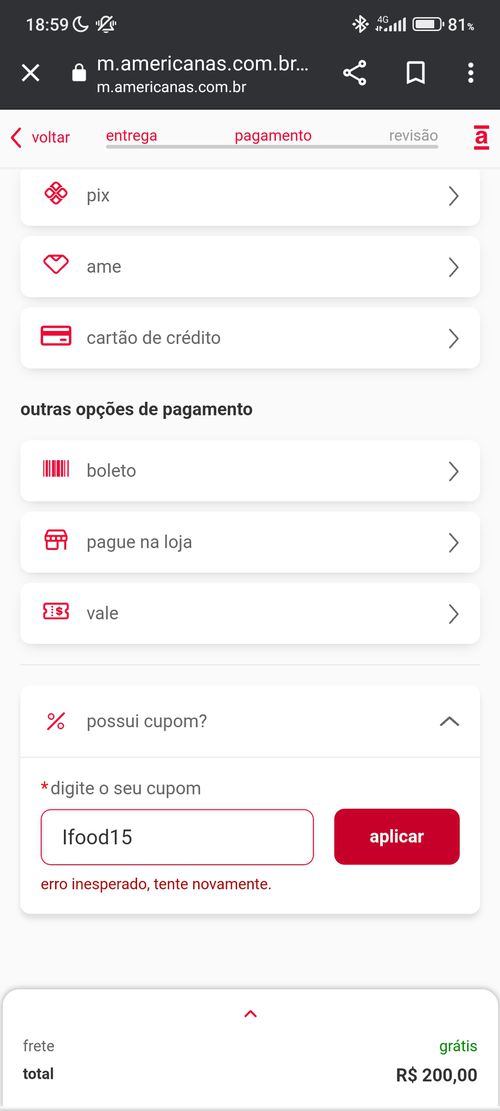Share this page

[355, 72]
